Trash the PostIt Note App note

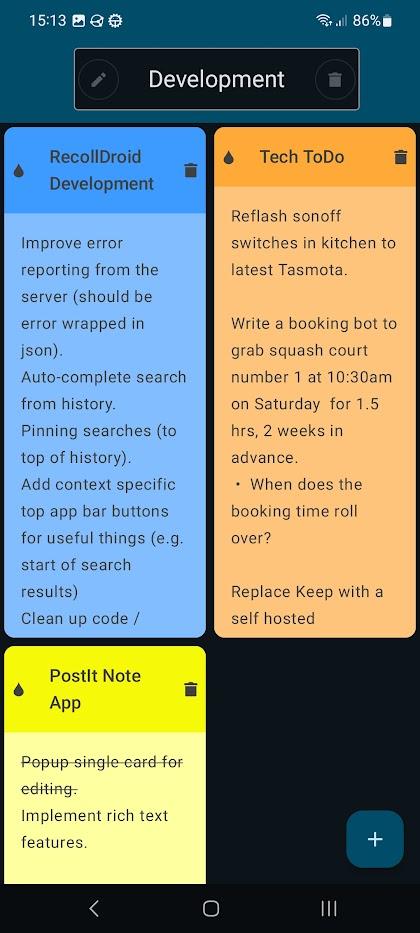click(x=190, y=690)
